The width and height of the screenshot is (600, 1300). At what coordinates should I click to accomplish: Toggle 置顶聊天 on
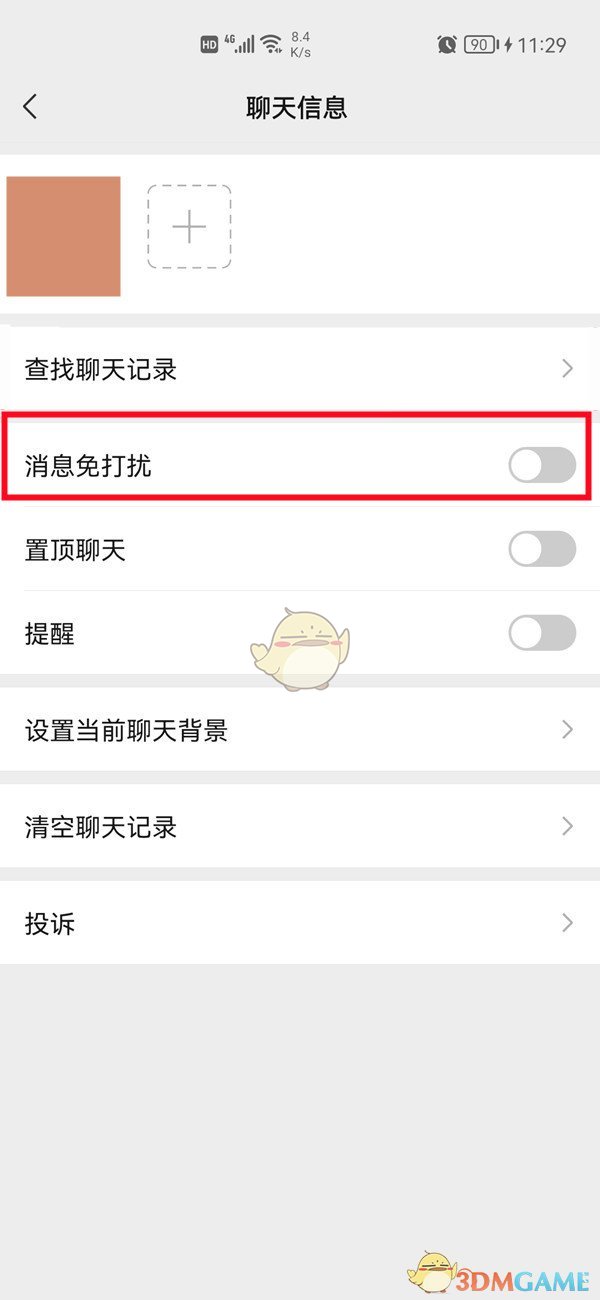pos(542,549)
